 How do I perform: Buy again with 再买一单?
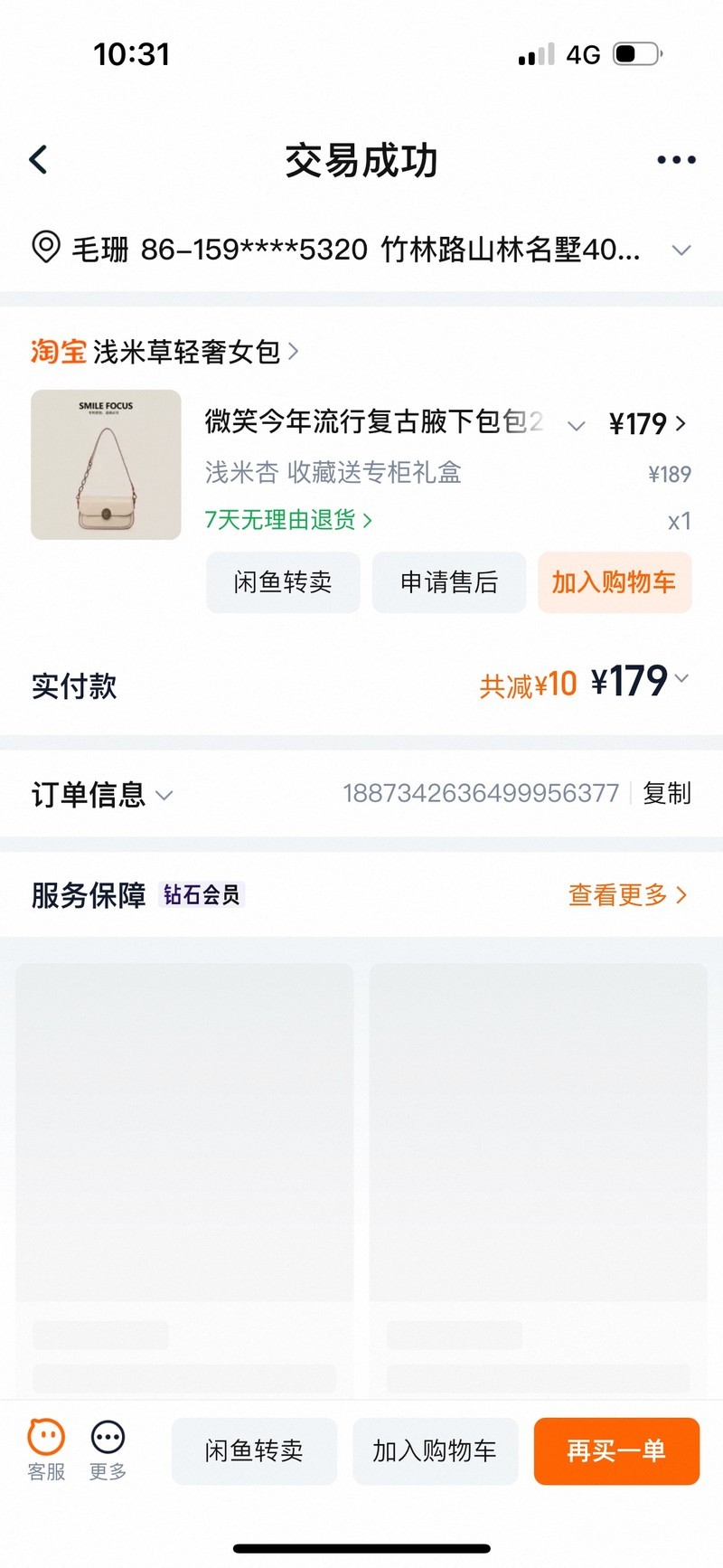(616, 1451)
